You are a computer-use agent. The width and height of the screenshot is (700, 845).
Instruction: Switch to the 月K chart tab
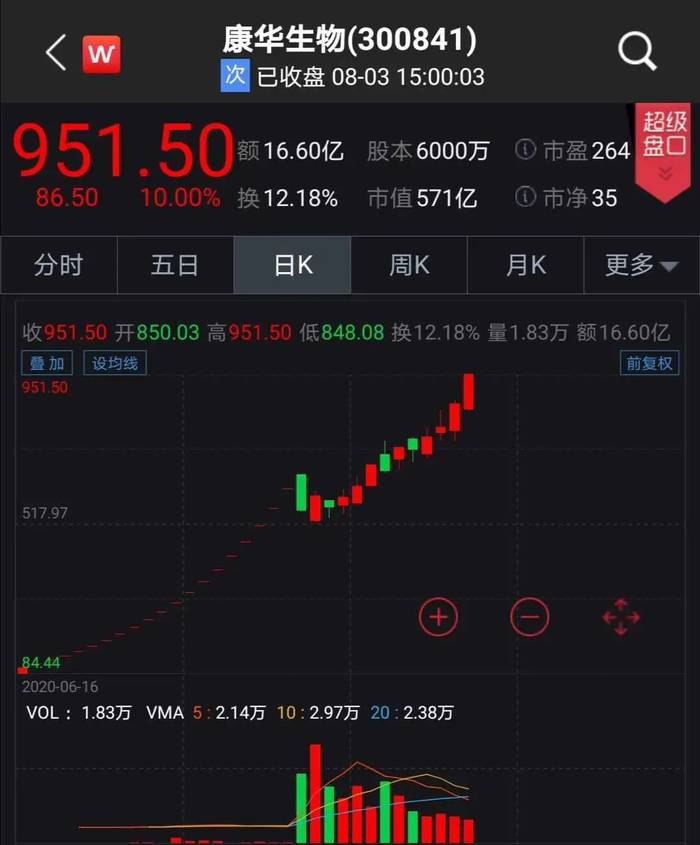coord(525,265)
